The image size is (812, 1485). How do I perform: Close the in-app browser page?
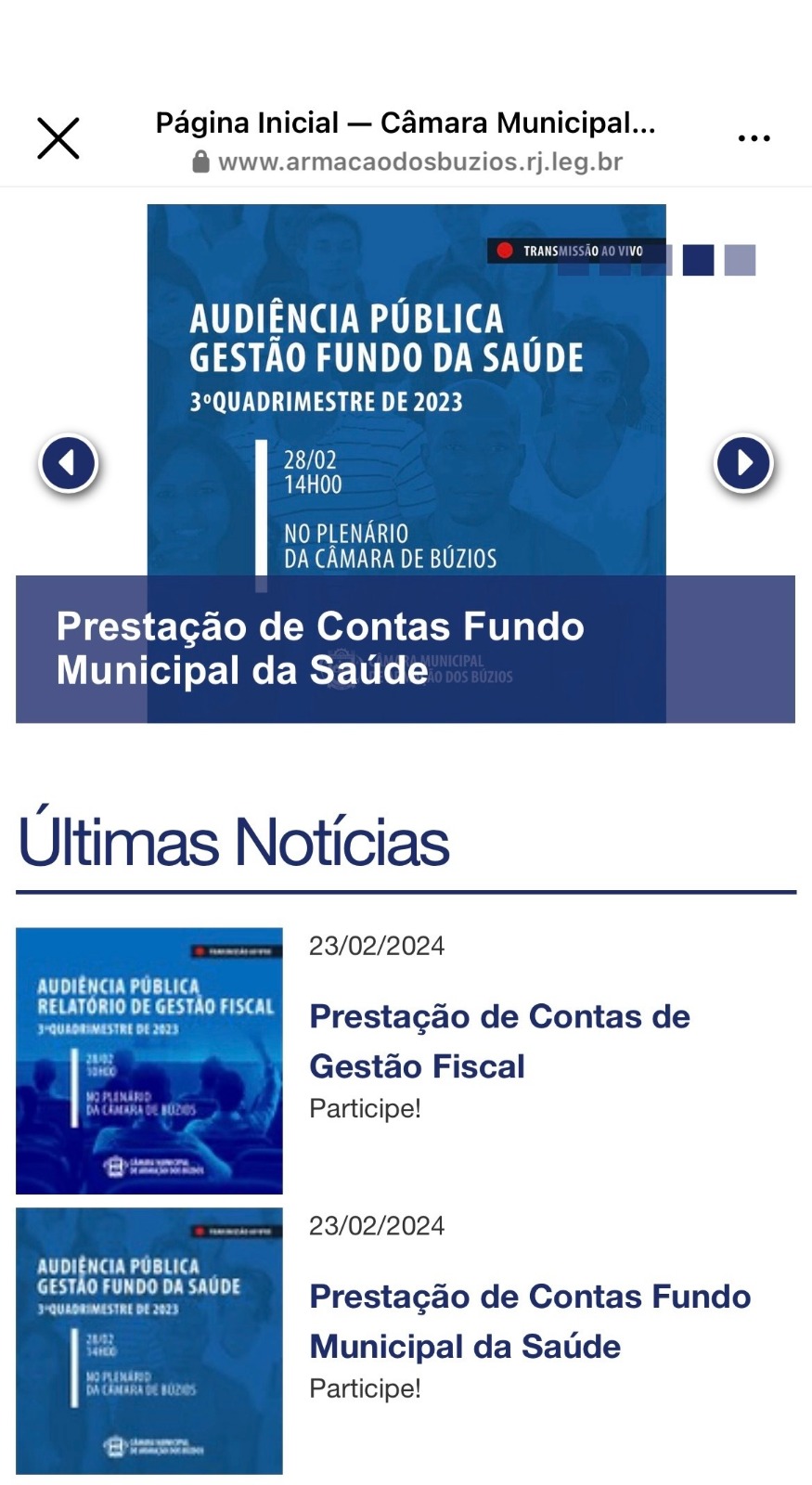tap(58, 138)
